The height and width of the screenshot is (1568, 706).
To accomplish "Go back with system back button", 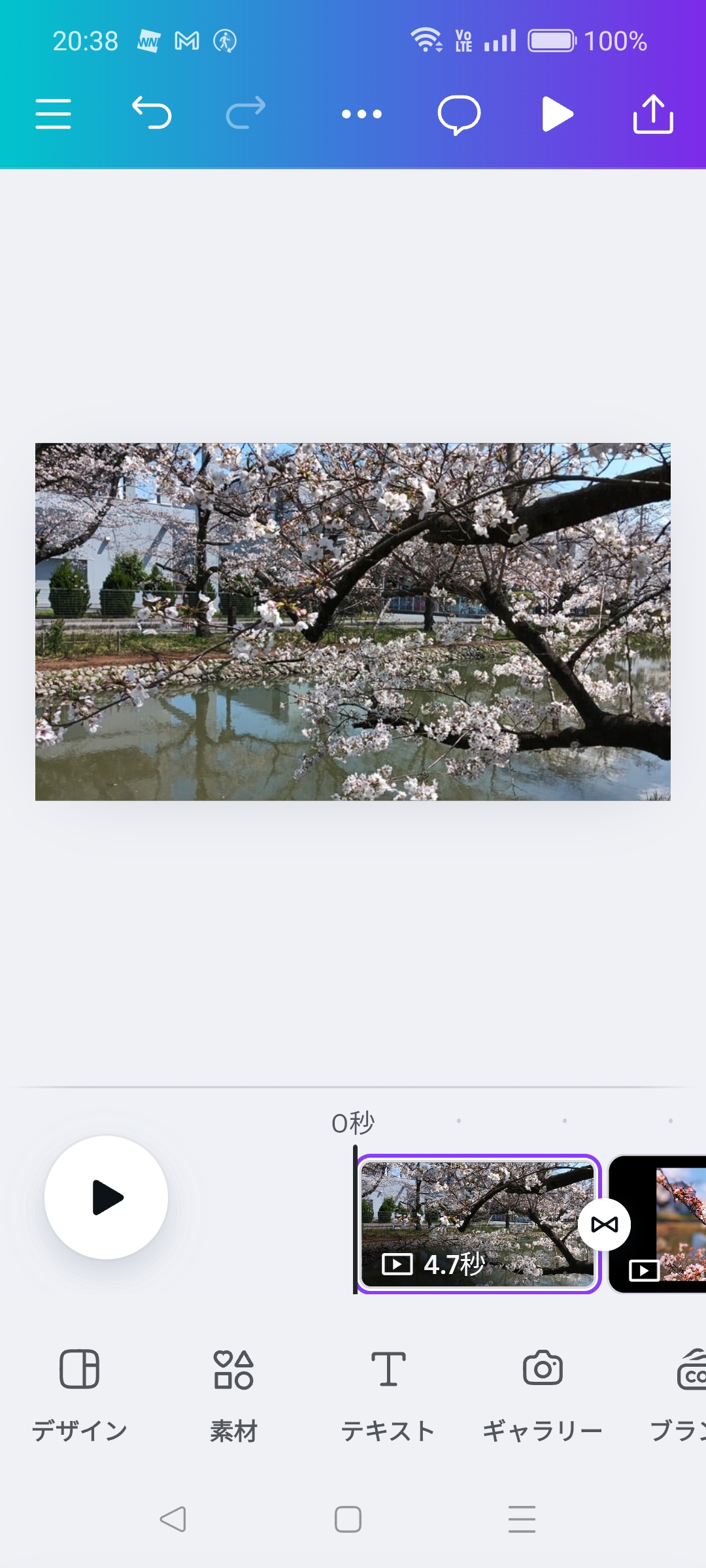I will 173,1519.
